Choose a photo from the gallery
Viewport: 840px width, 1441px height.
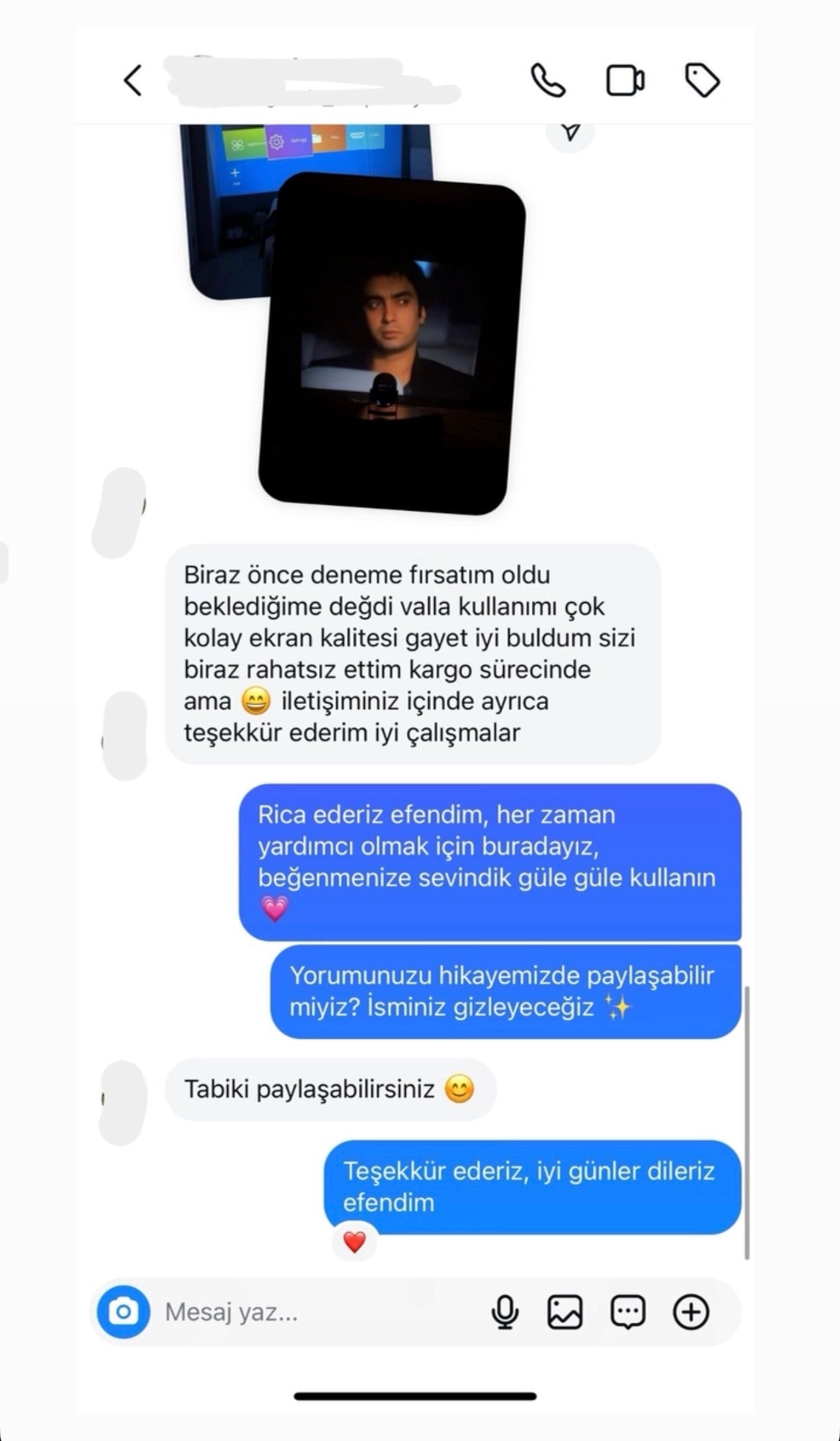(565, 1311)
